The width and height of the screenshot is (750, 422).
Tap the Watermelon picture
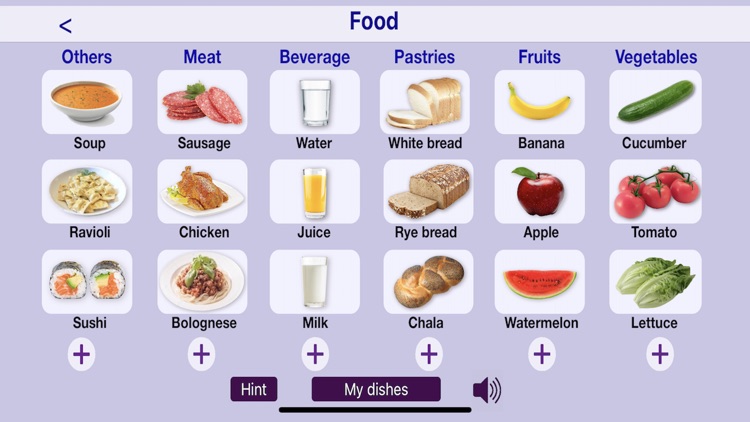point(540,282)
